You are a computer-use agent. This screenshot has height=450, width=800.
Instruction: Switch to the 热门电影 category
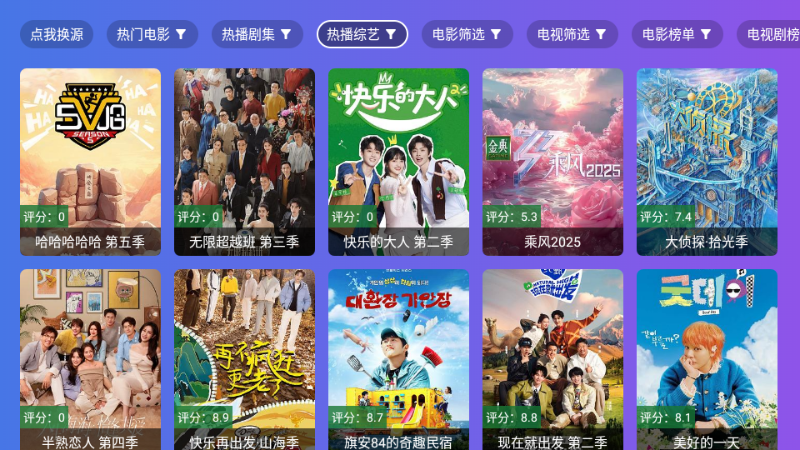(x=151, y=34)
